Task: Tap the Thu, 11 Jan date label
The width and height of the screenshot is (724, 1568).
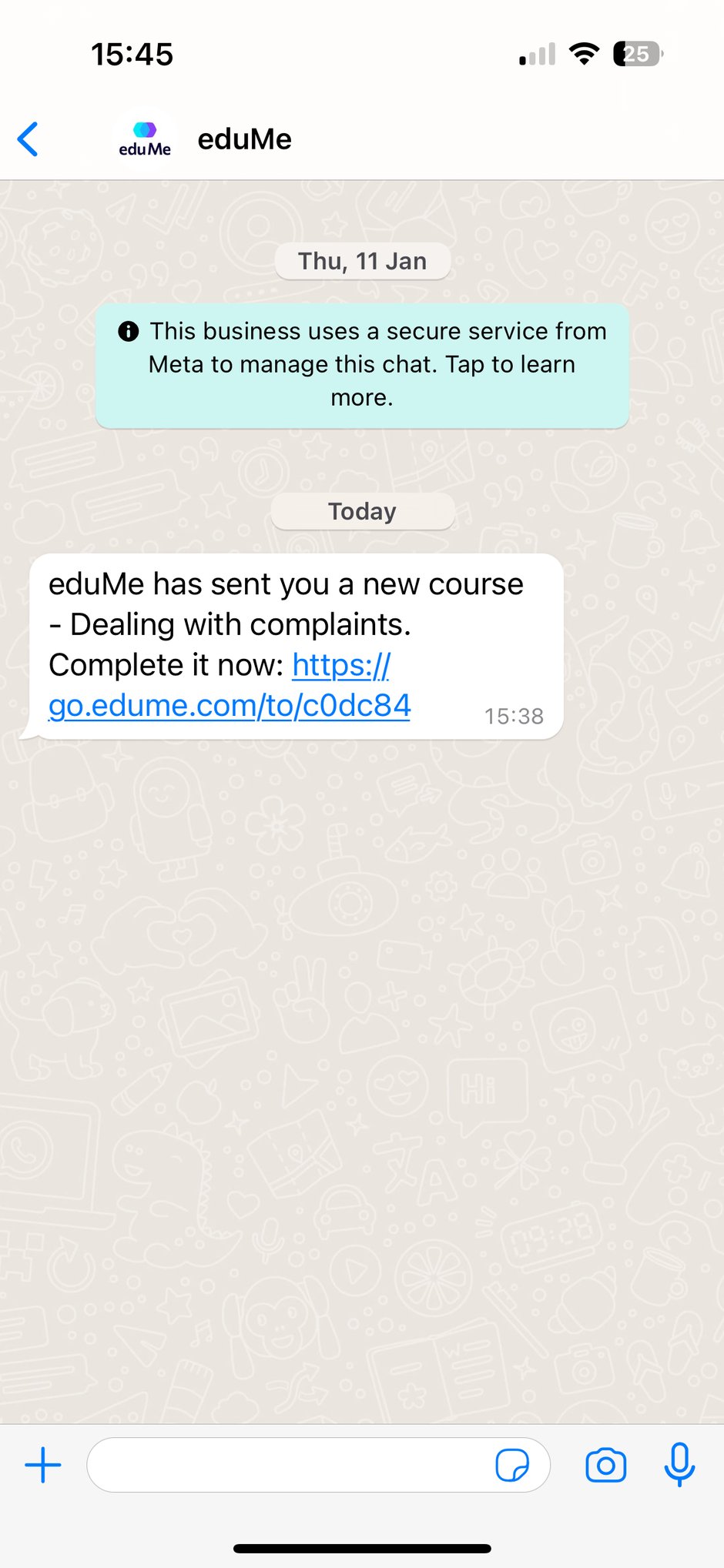Action: pyautogui.click(x=362, y=260)
